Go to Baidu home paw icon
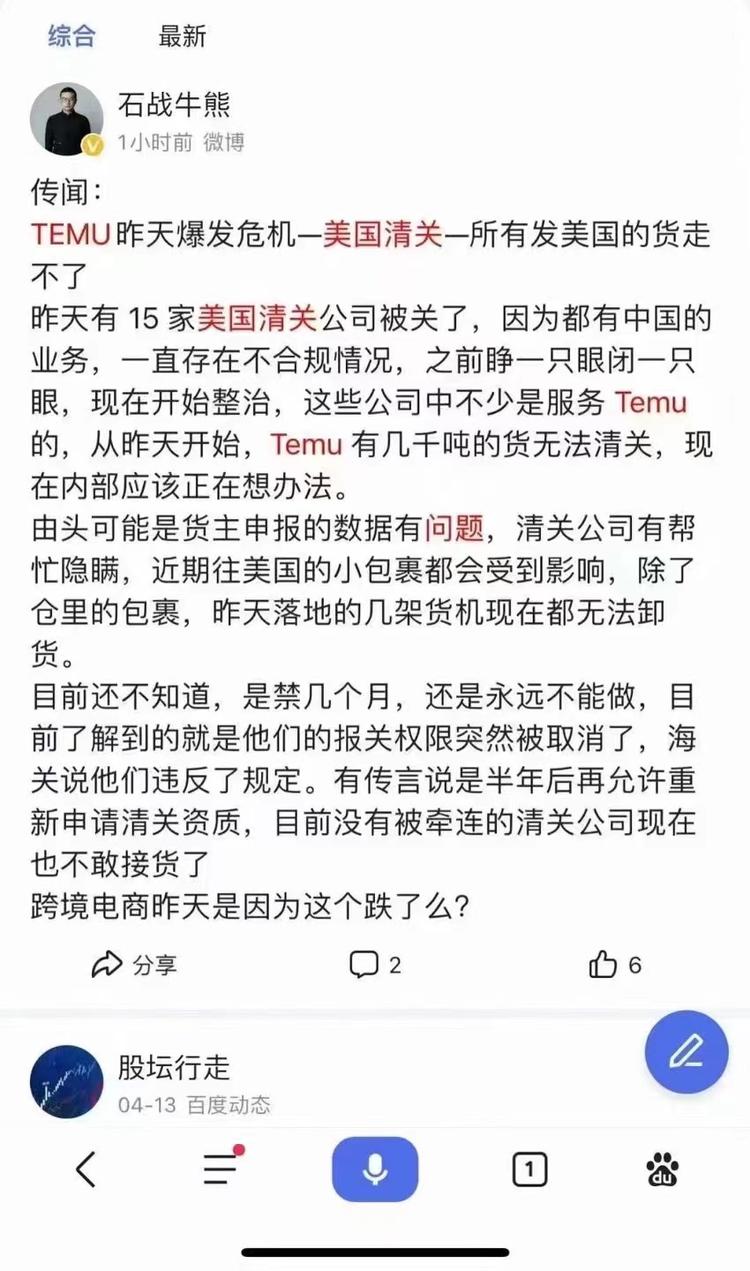This screenshot has height=1271, width=750. [662, 1169]
